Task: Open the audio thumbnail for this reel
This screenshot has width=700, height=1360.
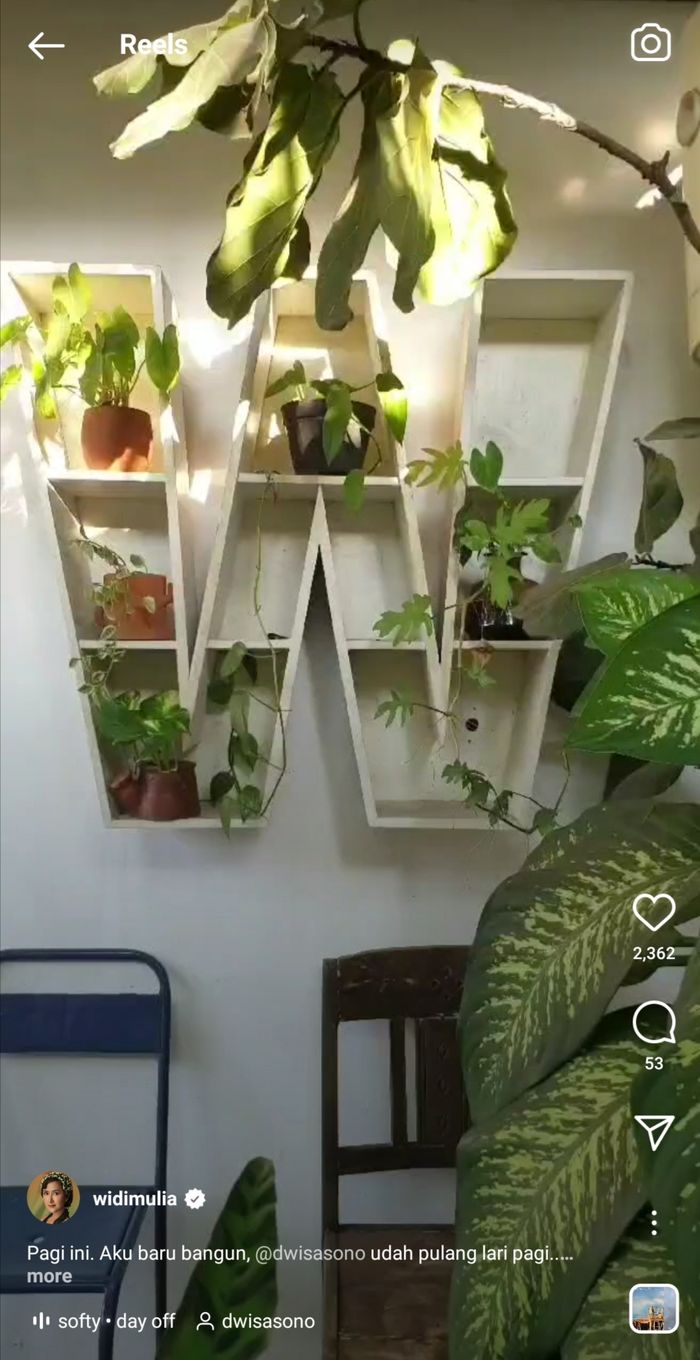Action: [654, 1308]
